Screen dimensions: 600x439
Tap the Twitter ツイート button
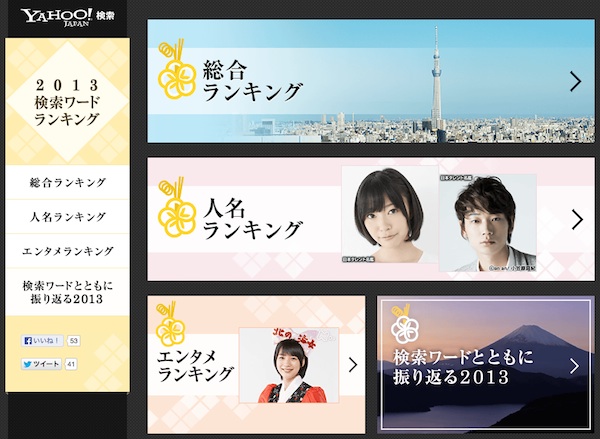tap(42, 364)
